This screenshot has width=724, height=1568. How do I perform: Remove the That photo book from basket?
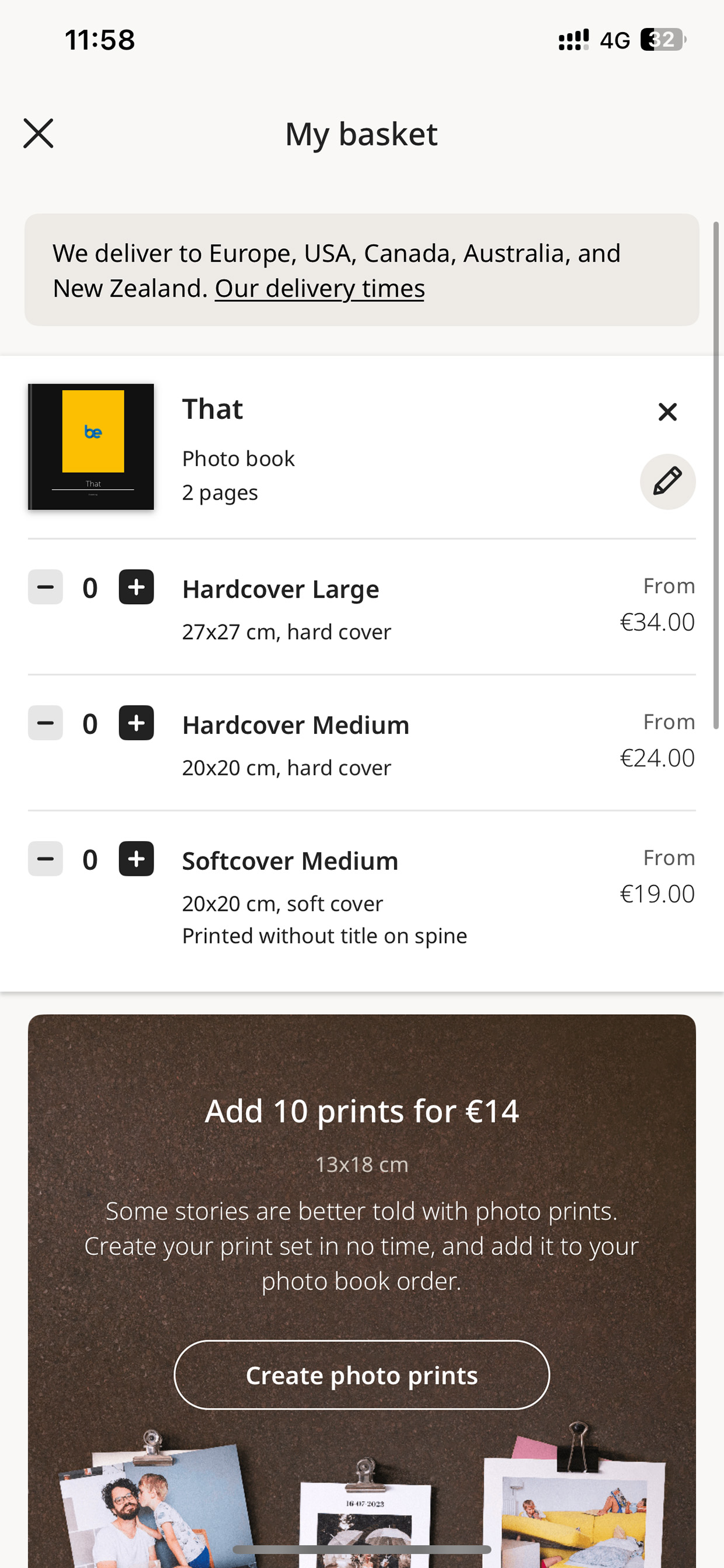667,412
